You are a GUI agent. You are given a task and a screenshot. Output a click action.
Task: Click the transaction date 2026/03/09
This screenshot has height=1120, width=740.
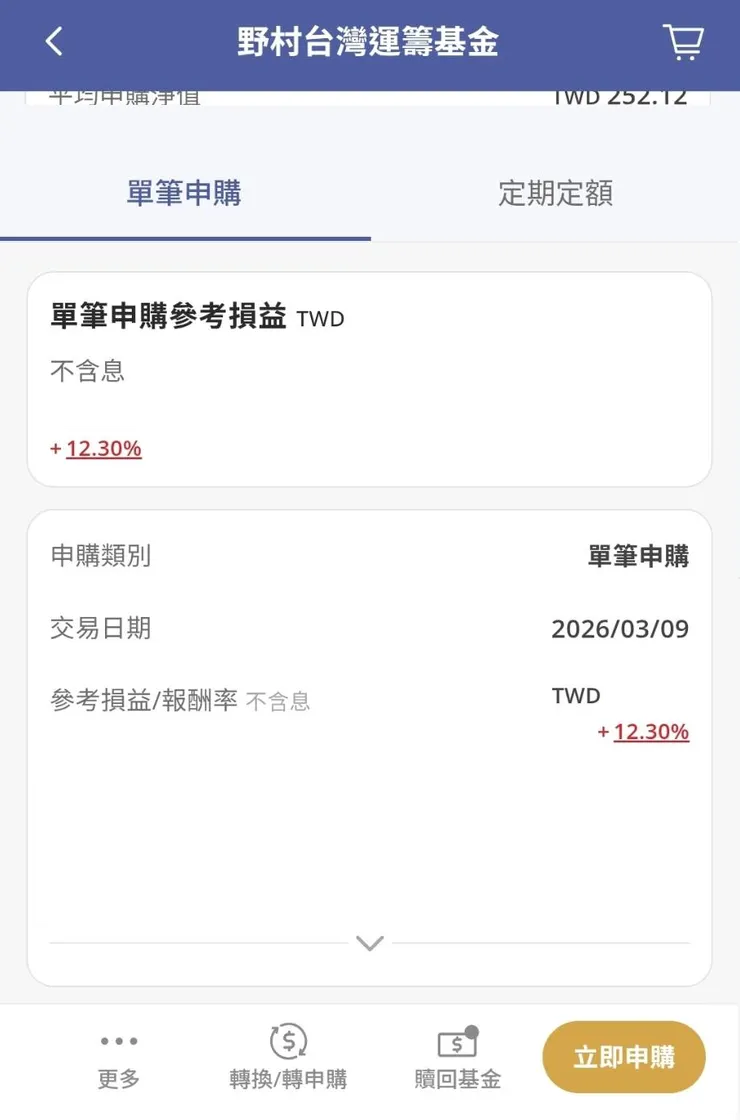coord(618,628)
